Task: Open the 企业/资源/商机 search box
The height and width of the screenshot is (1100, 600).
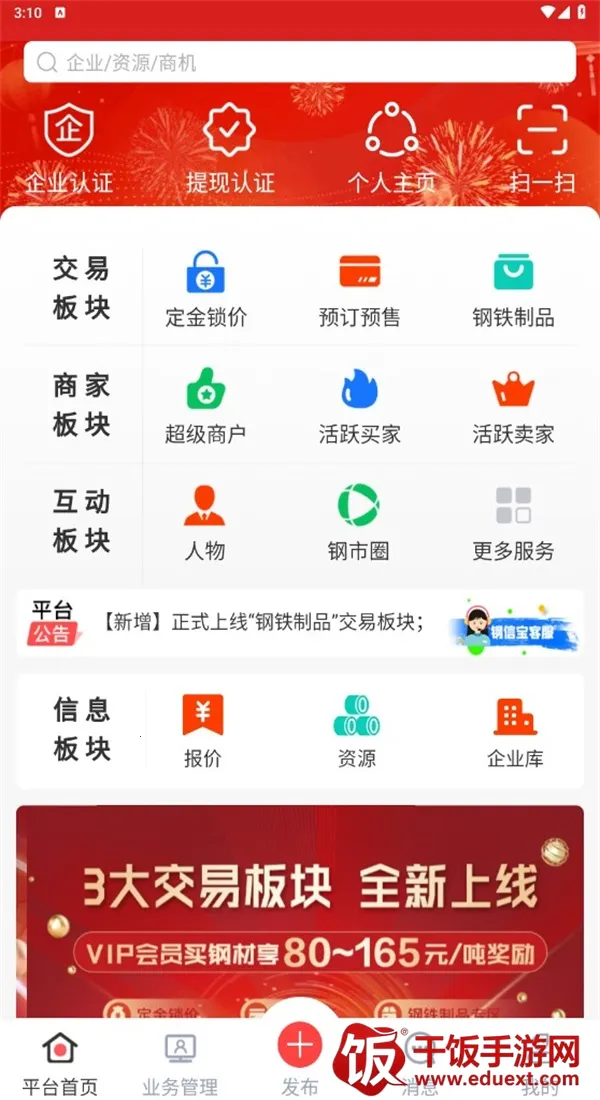Action: tap(300, 63)
